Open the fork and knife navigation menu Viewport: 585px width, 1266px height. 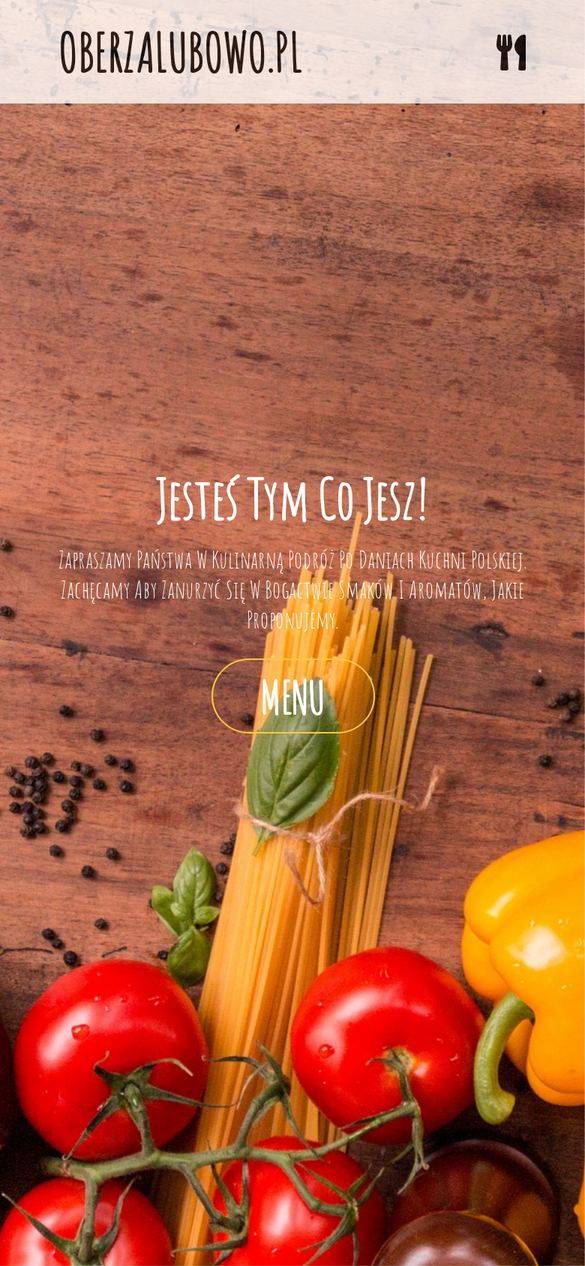[511, 52]
